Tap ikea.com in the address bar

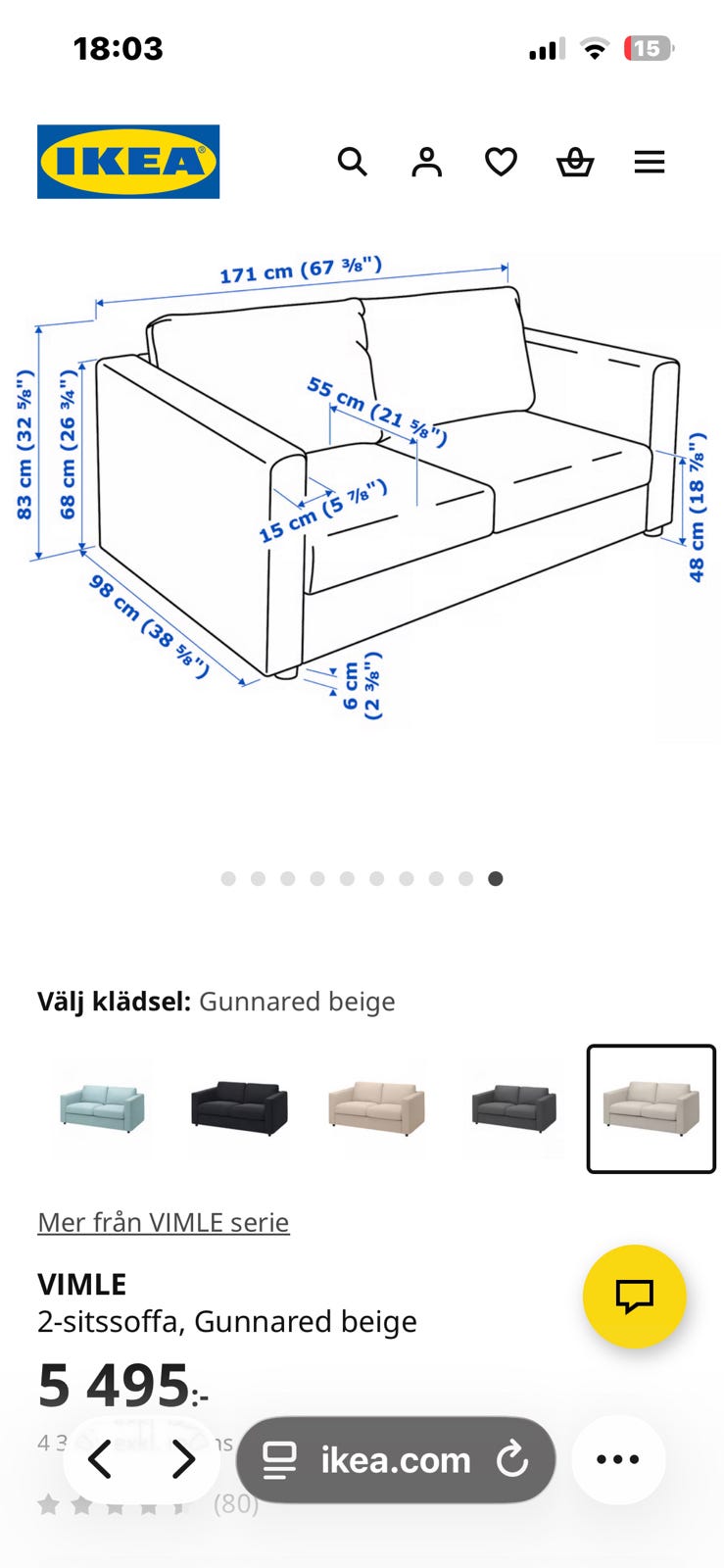pos(396,1459)
